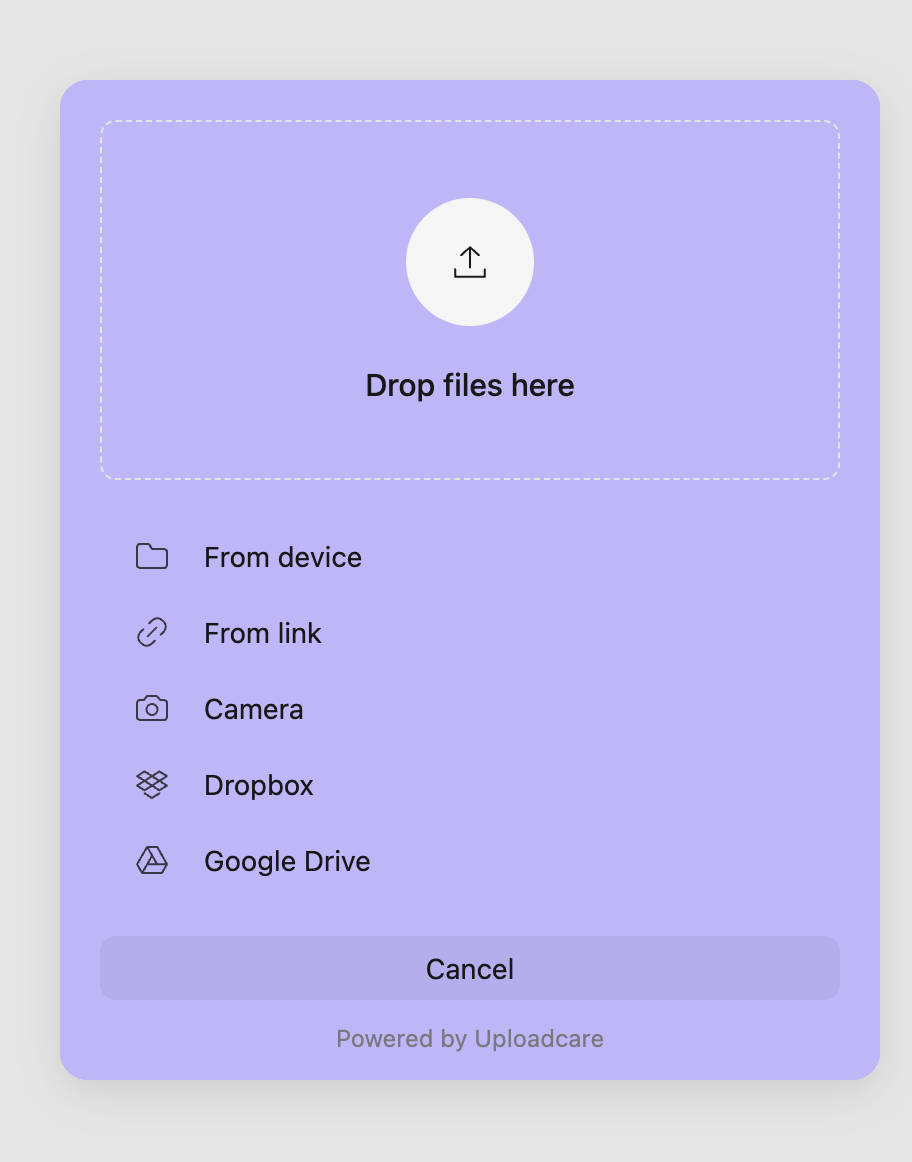Open Google Drive as an upload source
The height and width of the screenshot is (1162, 912).
287,861
